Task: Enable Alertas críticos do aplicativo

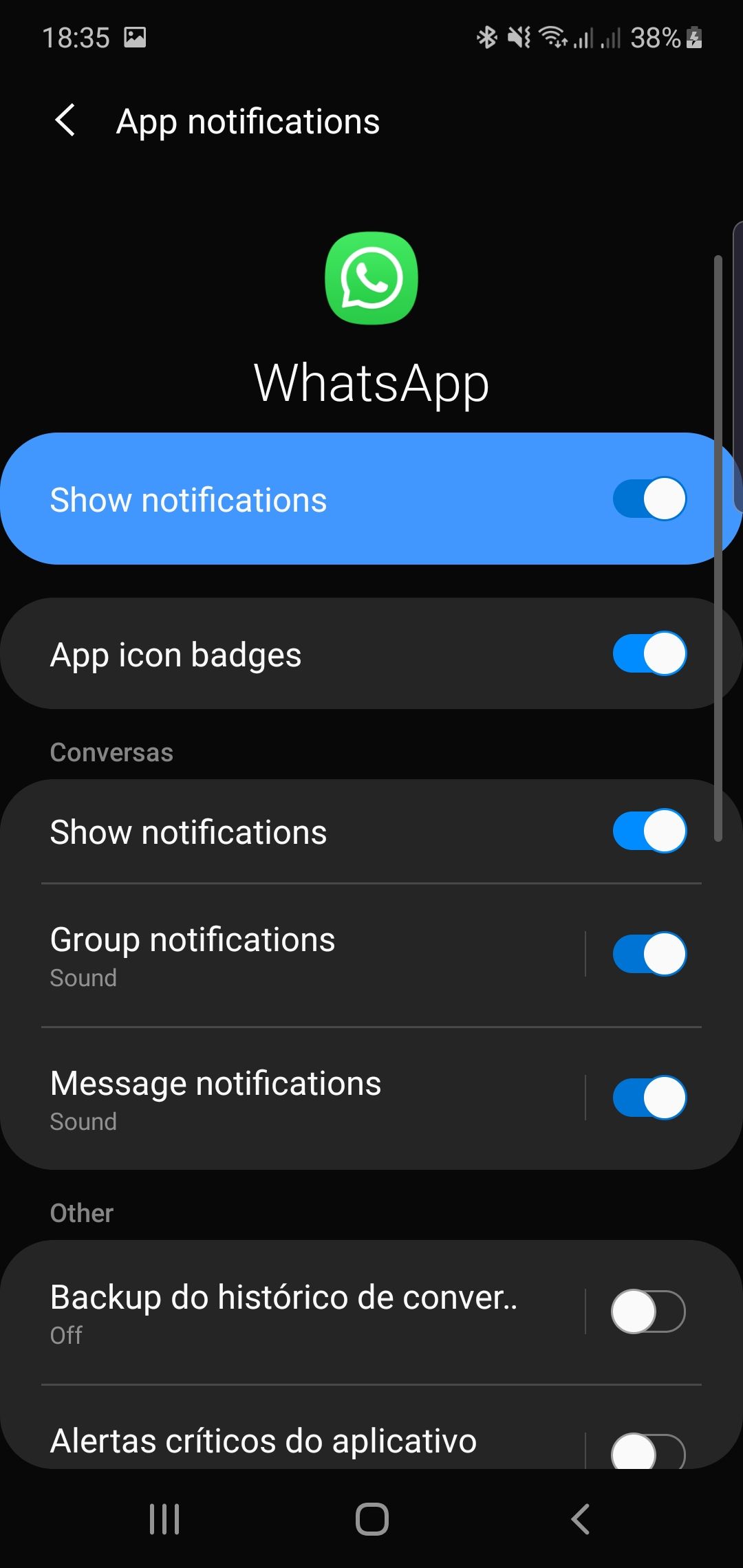Action: (x=647, y=1451)
